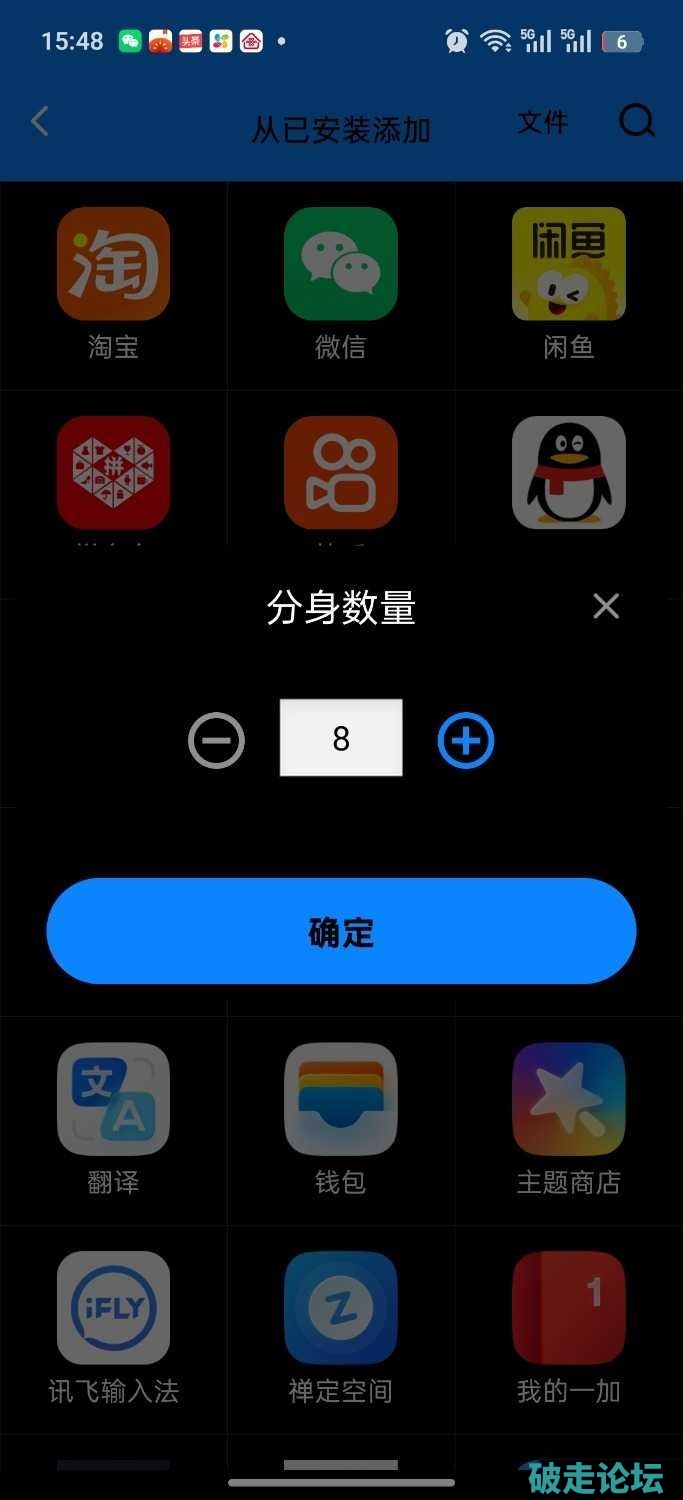This screenshot has width=683, height=1500.
Task: Decrease the clone count with minus
Action: coord(216,740)
